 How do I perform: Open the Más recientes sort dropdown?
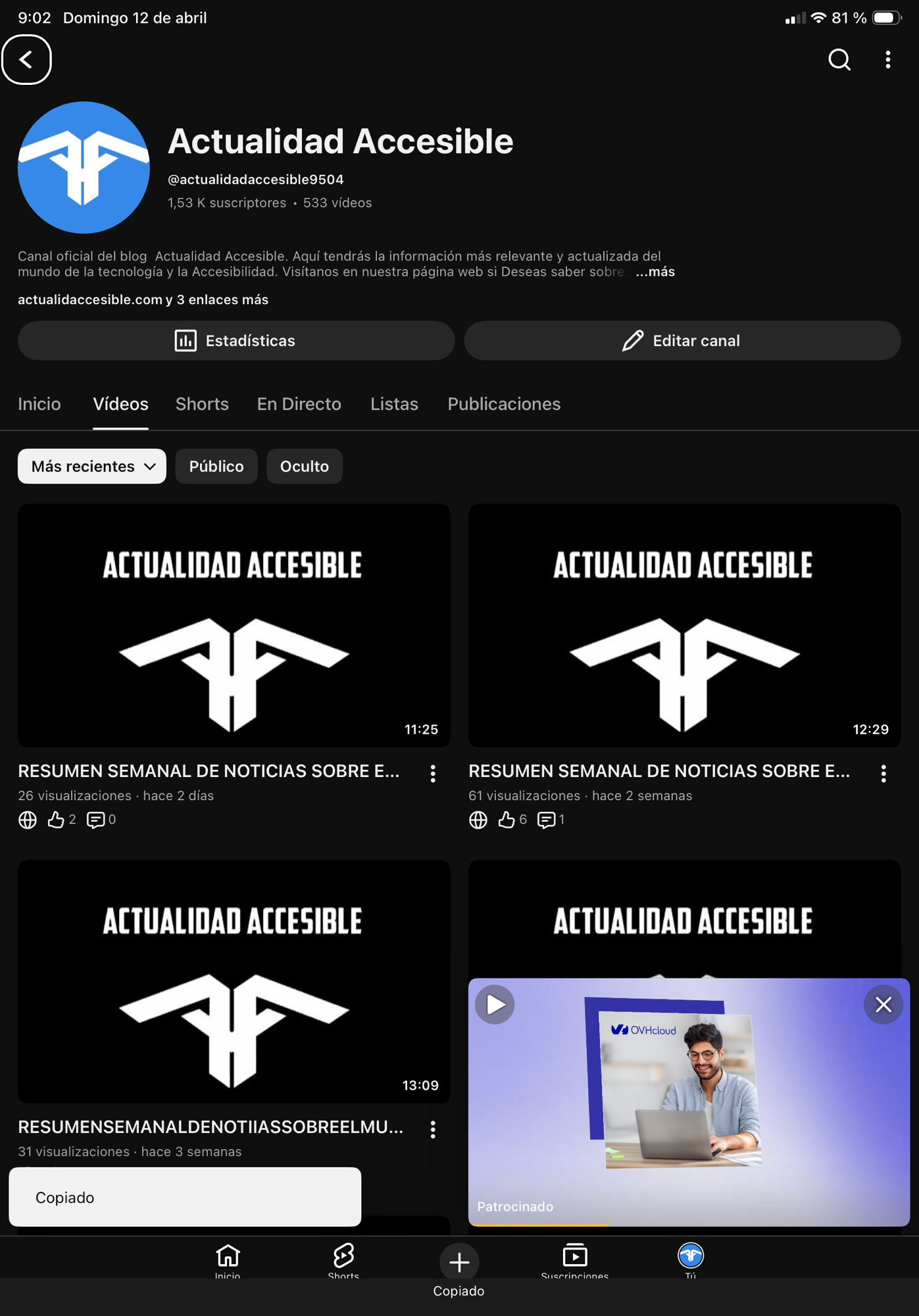point(92,467)
